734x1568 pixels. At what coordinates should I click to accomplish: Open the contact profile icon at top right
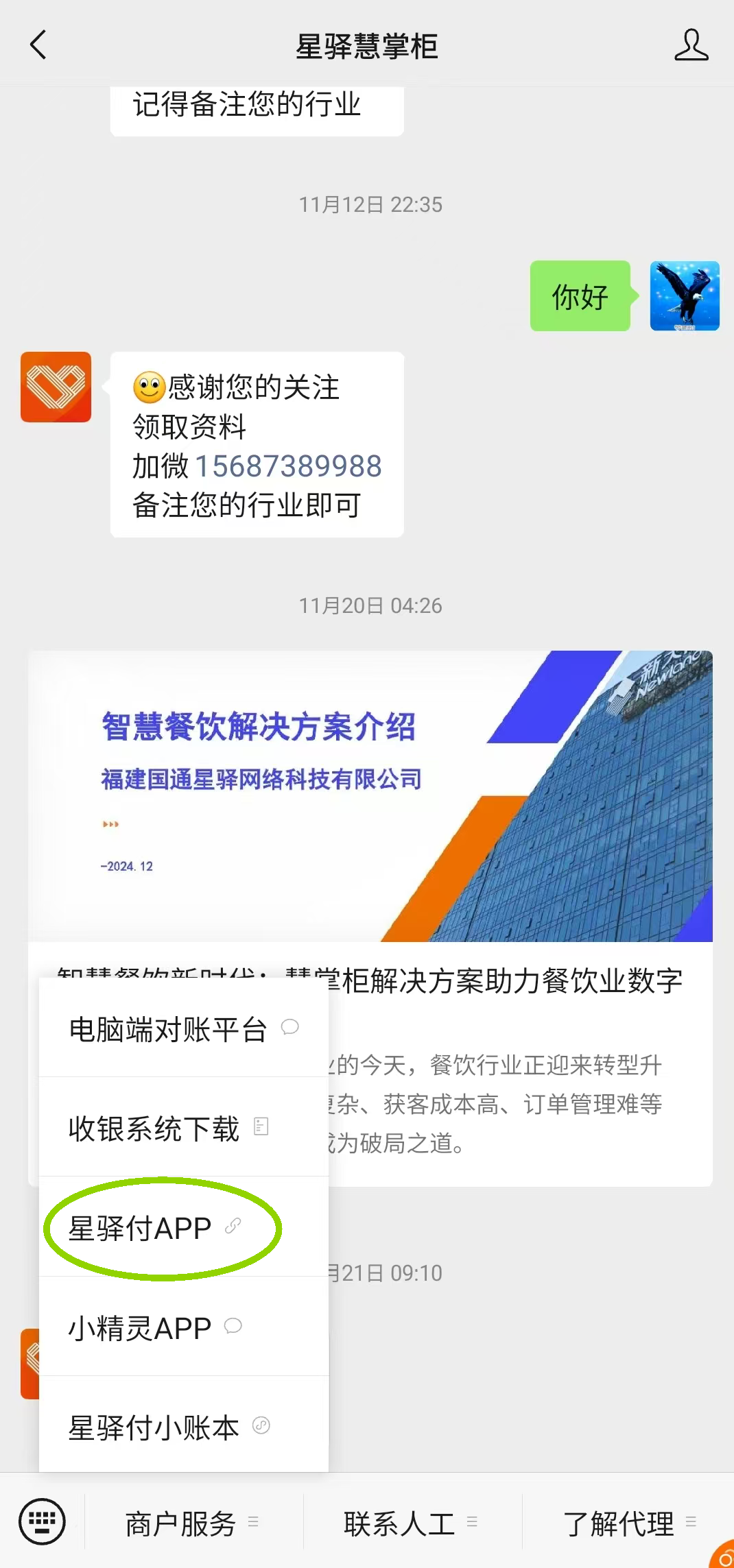pyautogui.click(x=691, y=45)
